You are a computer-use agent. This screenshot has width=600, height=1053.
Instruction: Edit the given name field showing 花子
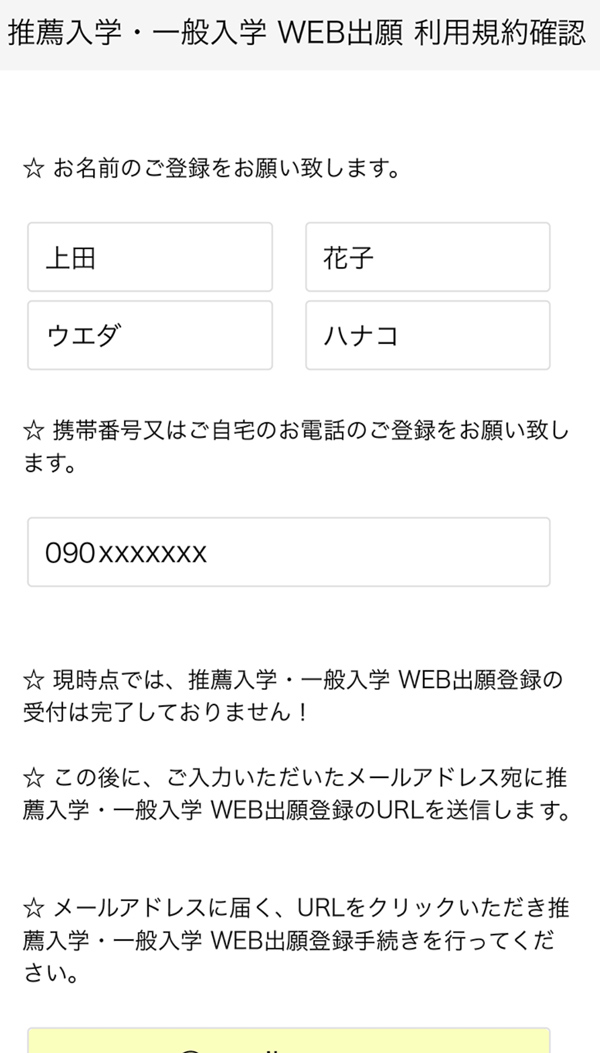pos(428,257)
